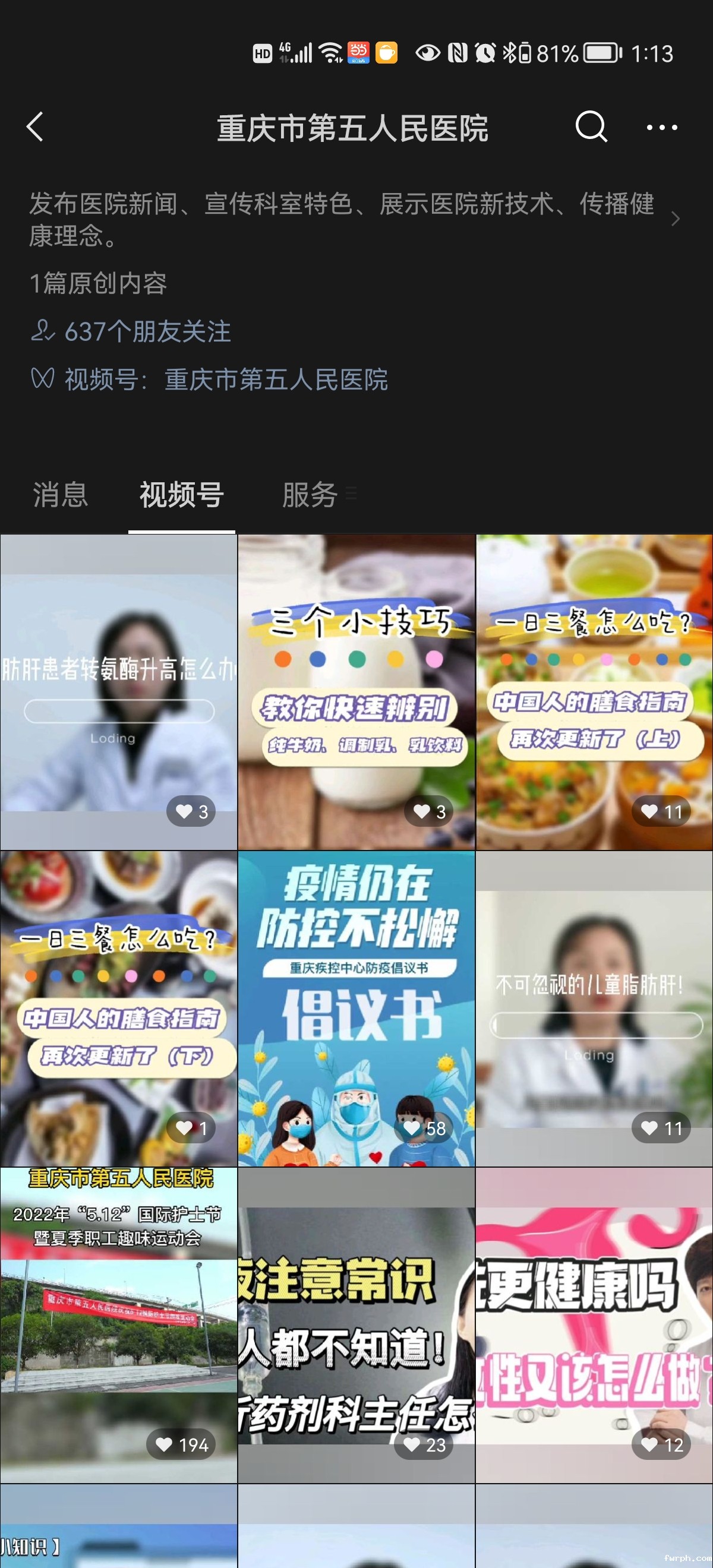Screen dimensions: 713x1568
Task: Open 2022年5.12国际护士节 video
Action: point(118,1325)
